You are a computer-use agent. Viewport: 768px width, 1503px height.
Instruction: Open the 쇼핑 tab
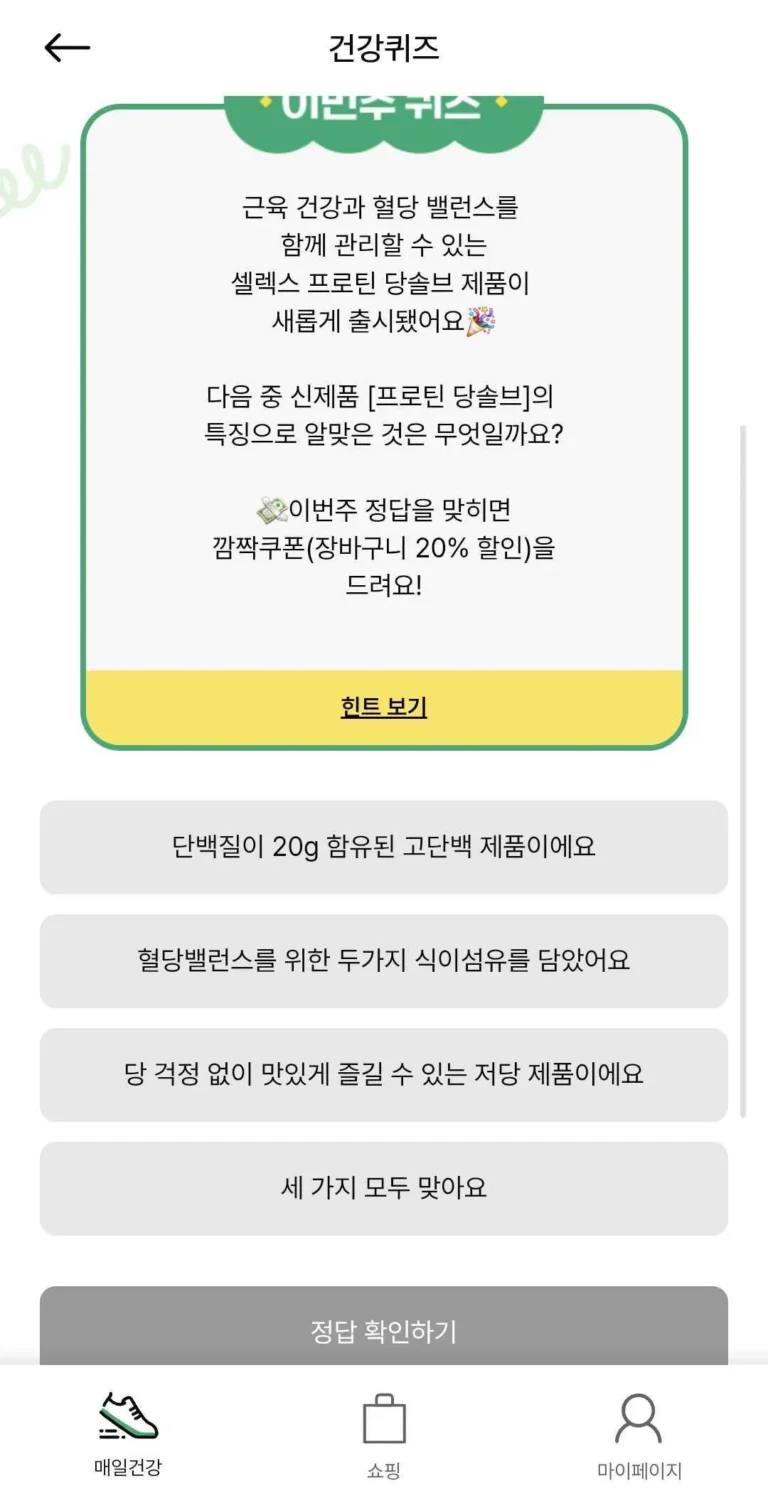(384, 1437)
